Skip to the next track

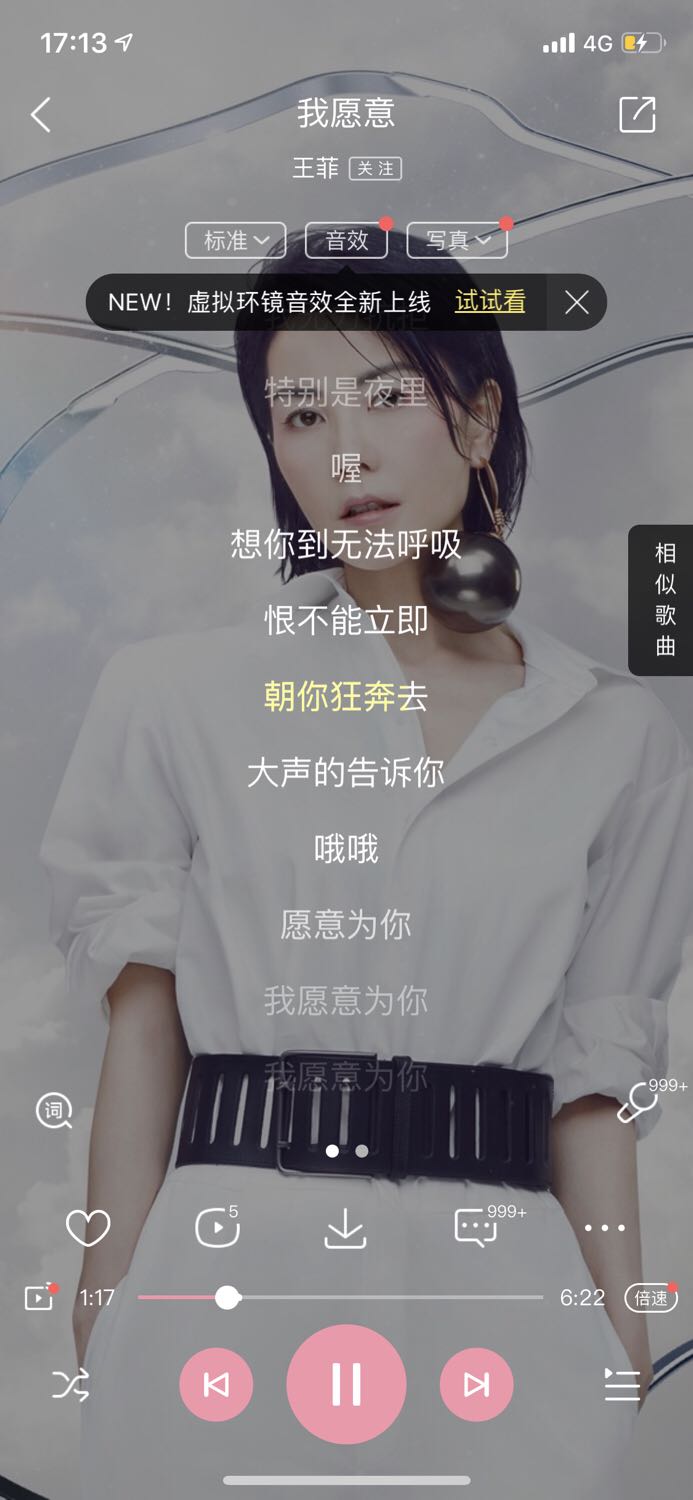(x=477, y=1385)
